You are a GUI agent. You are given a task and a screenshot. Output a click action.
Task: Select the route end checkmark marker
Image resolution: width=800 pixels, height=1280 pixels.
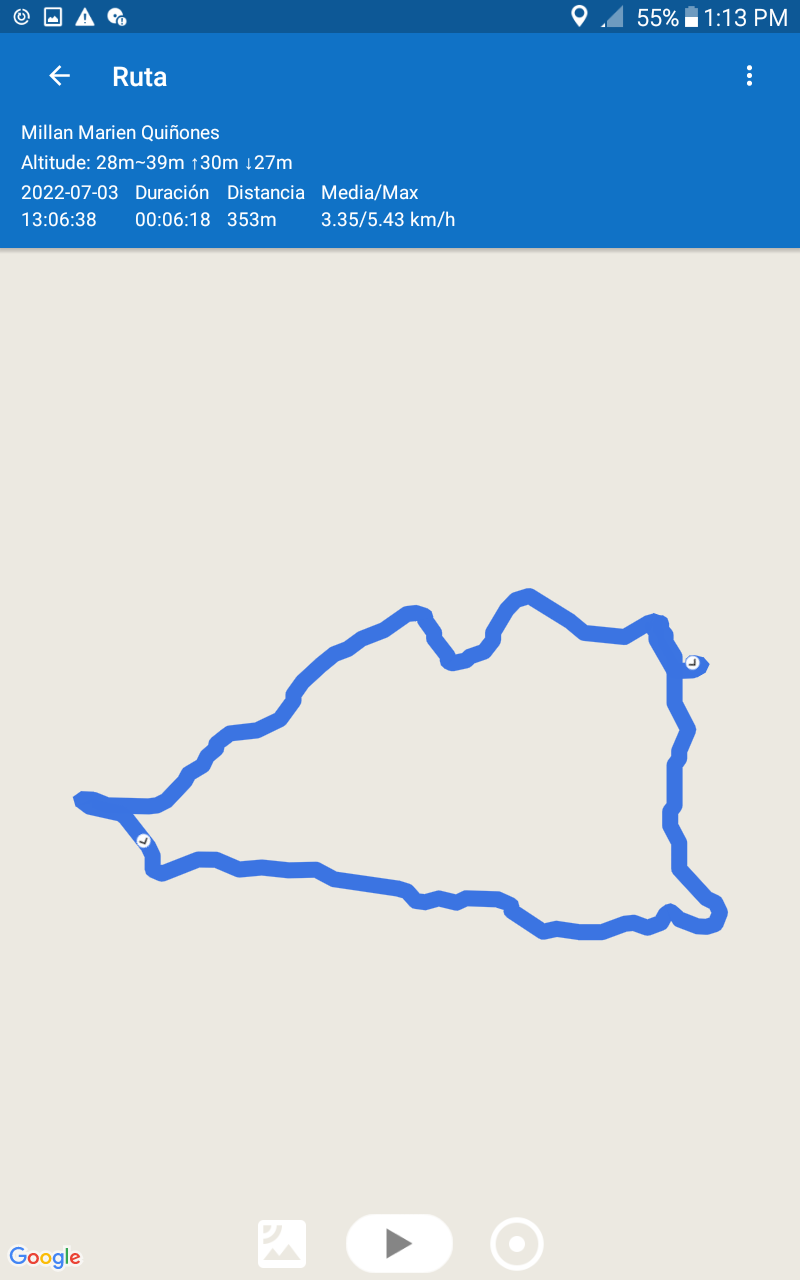(144, 841)
